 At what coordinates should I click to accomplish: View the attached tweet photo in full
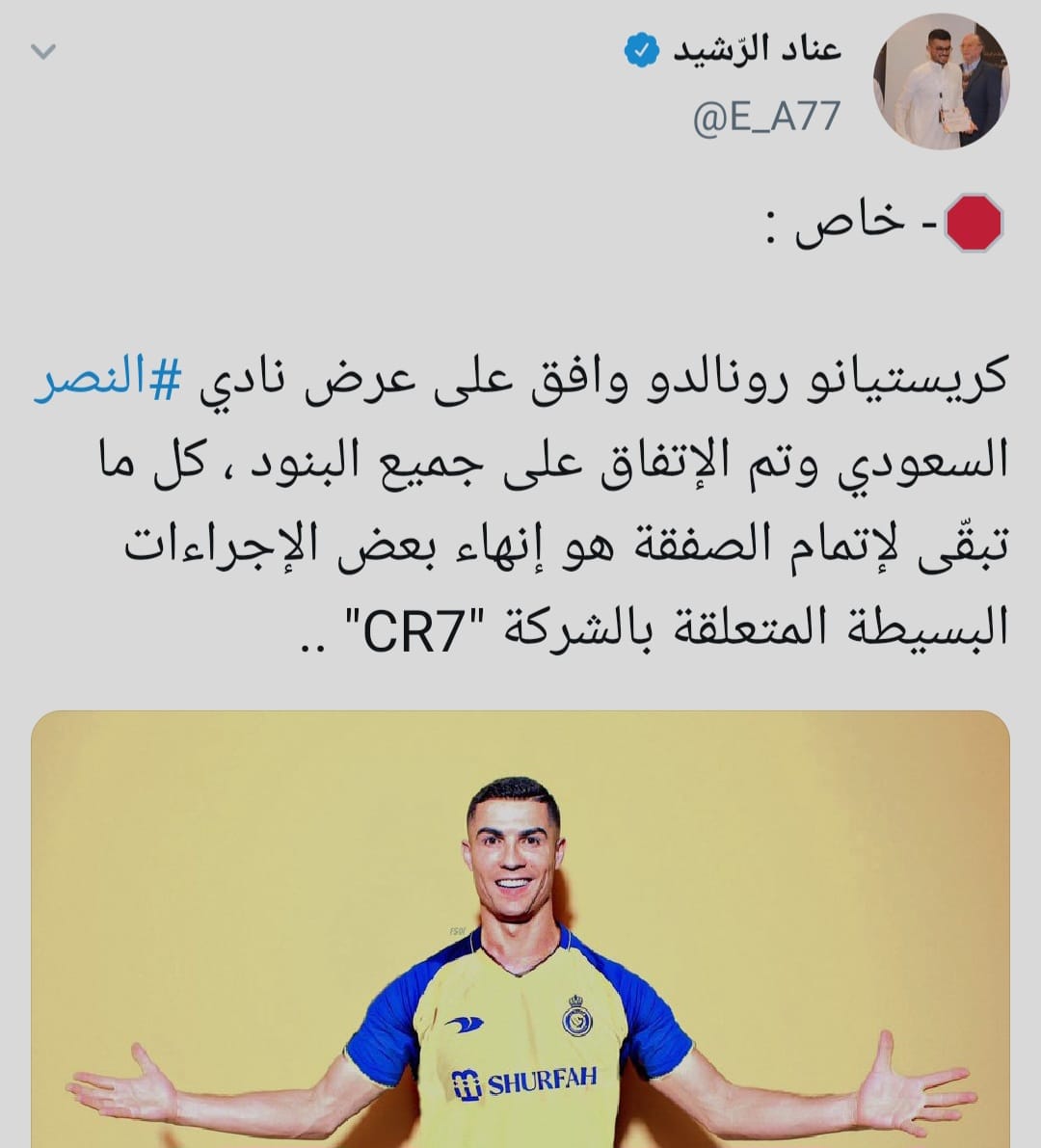coord(520,929)
